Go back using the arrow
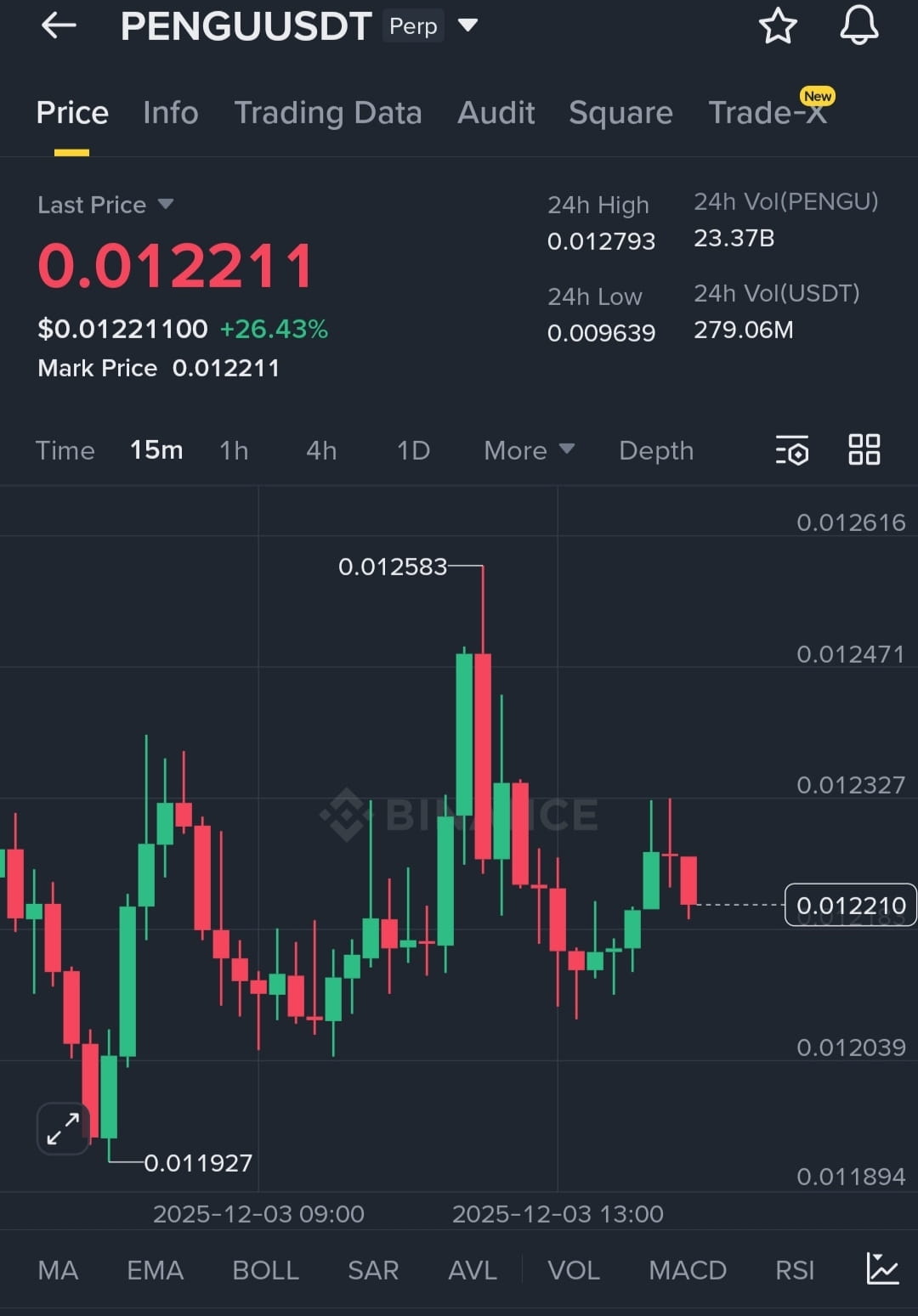The height and width of the screenshot is (1316, 918). click(59, 26)
